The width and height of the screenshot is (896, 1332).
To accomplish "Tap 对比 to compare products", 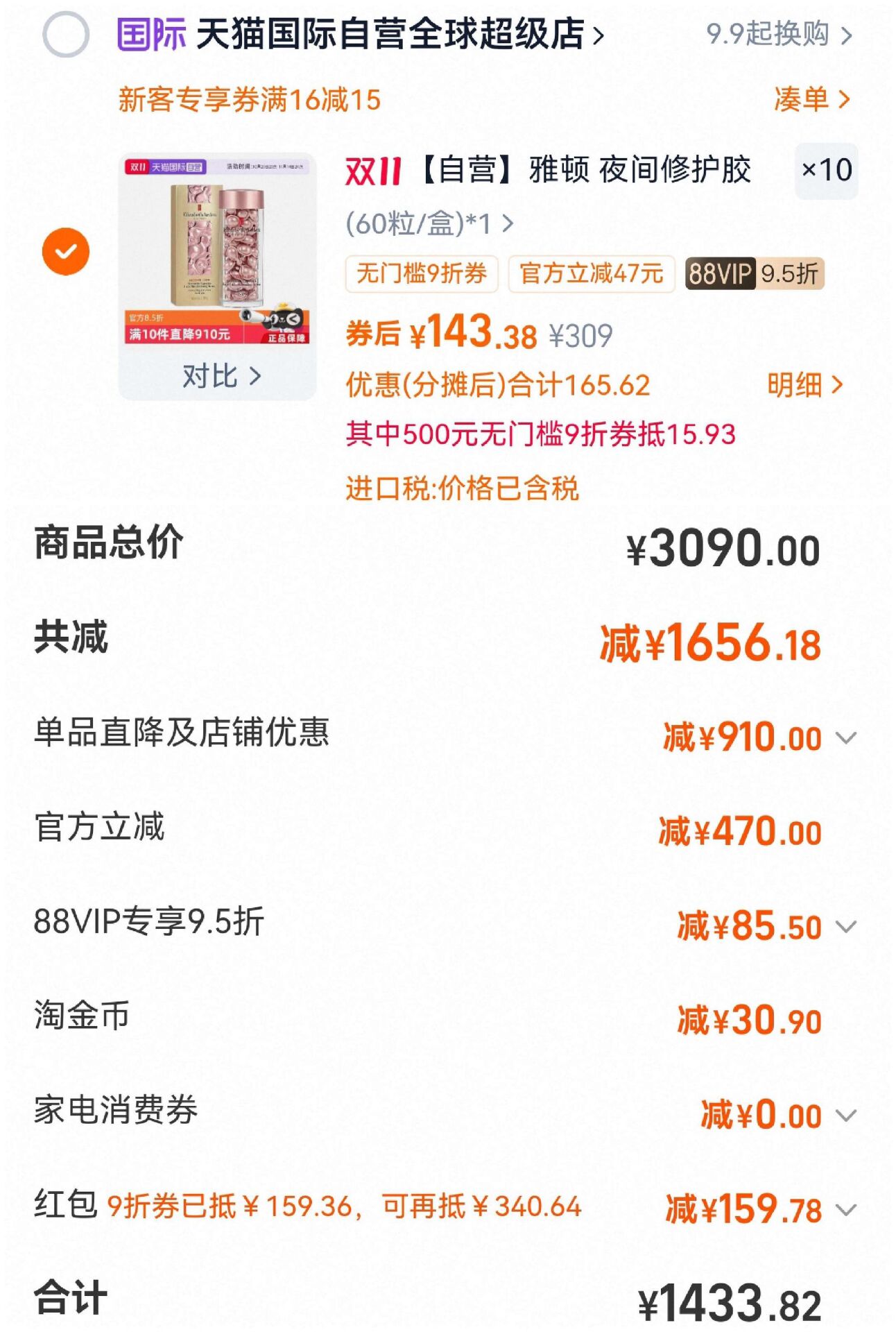I will point(221,376).
